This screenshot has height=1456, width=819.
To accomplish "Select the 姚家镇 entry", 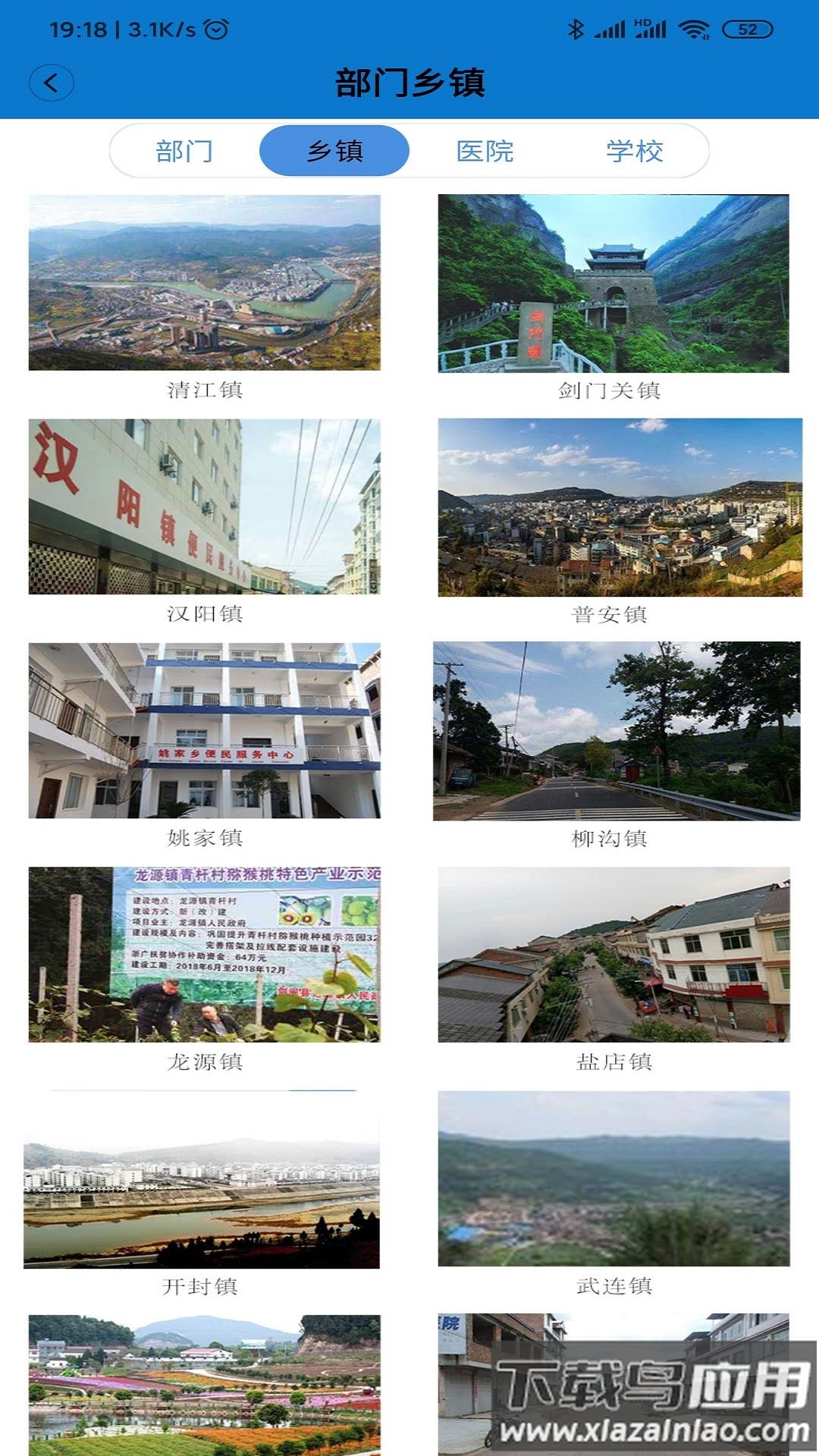I will tap(203, 730).
